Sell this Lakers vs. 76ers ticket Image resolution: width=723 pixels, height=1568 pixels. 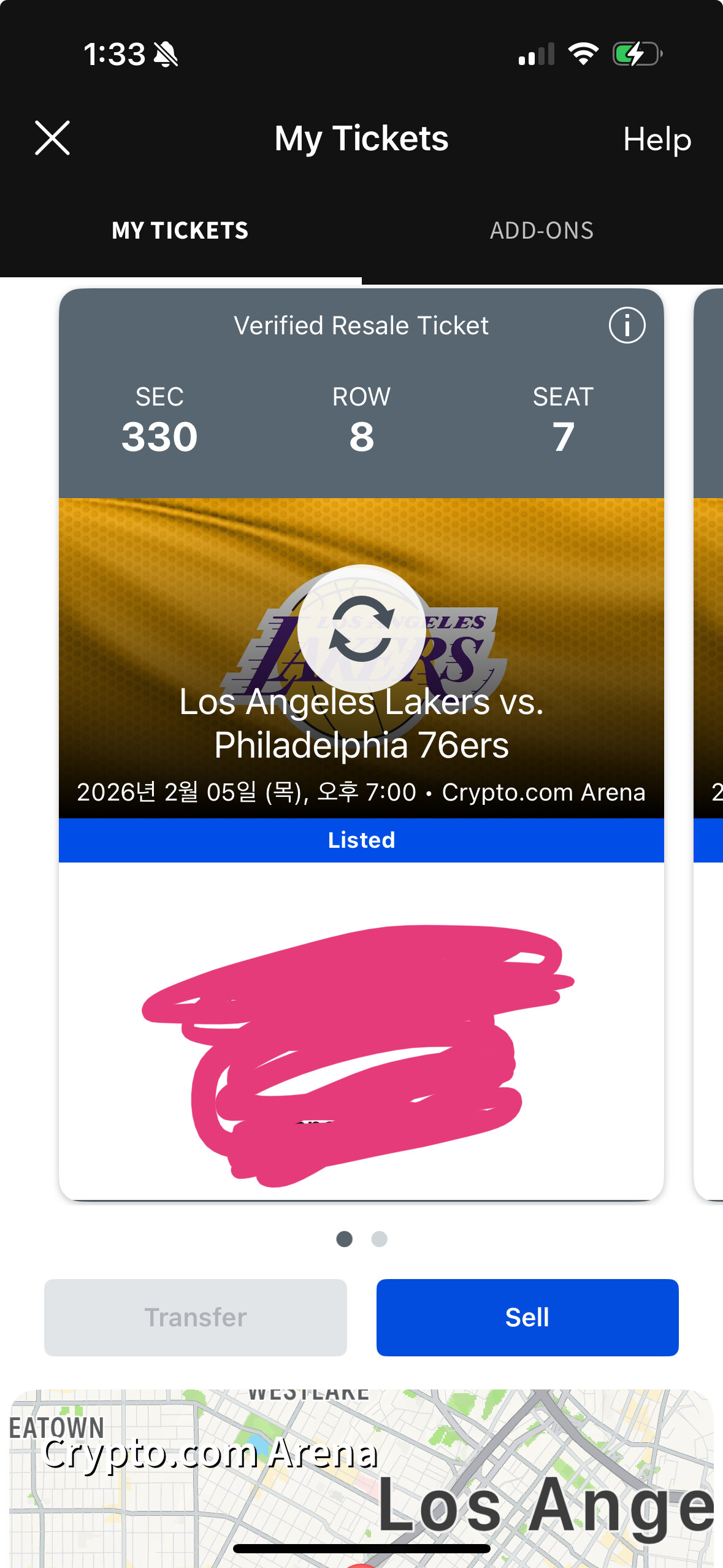[527, 1317]
